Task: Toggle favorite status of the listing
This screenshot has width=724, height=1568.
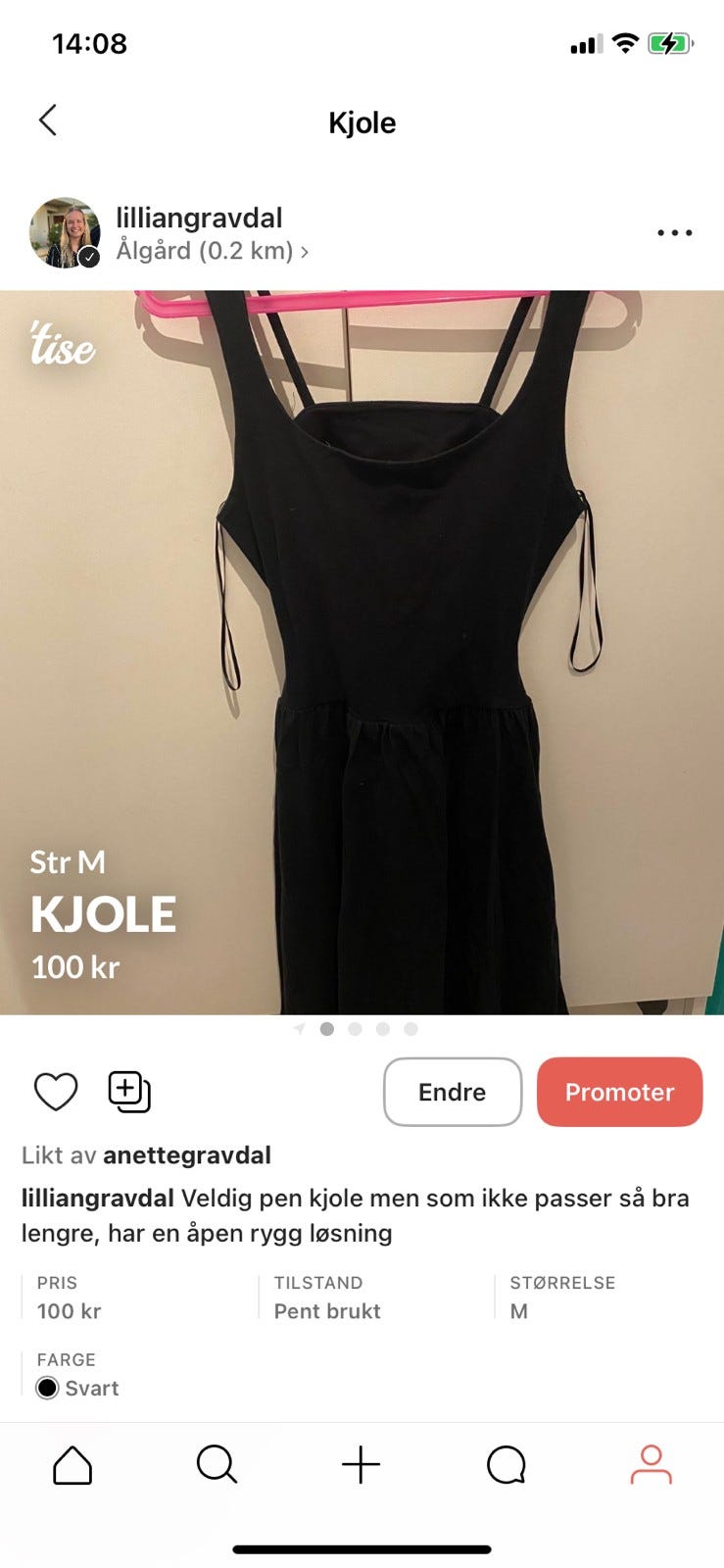Action: coord(55,1091)
